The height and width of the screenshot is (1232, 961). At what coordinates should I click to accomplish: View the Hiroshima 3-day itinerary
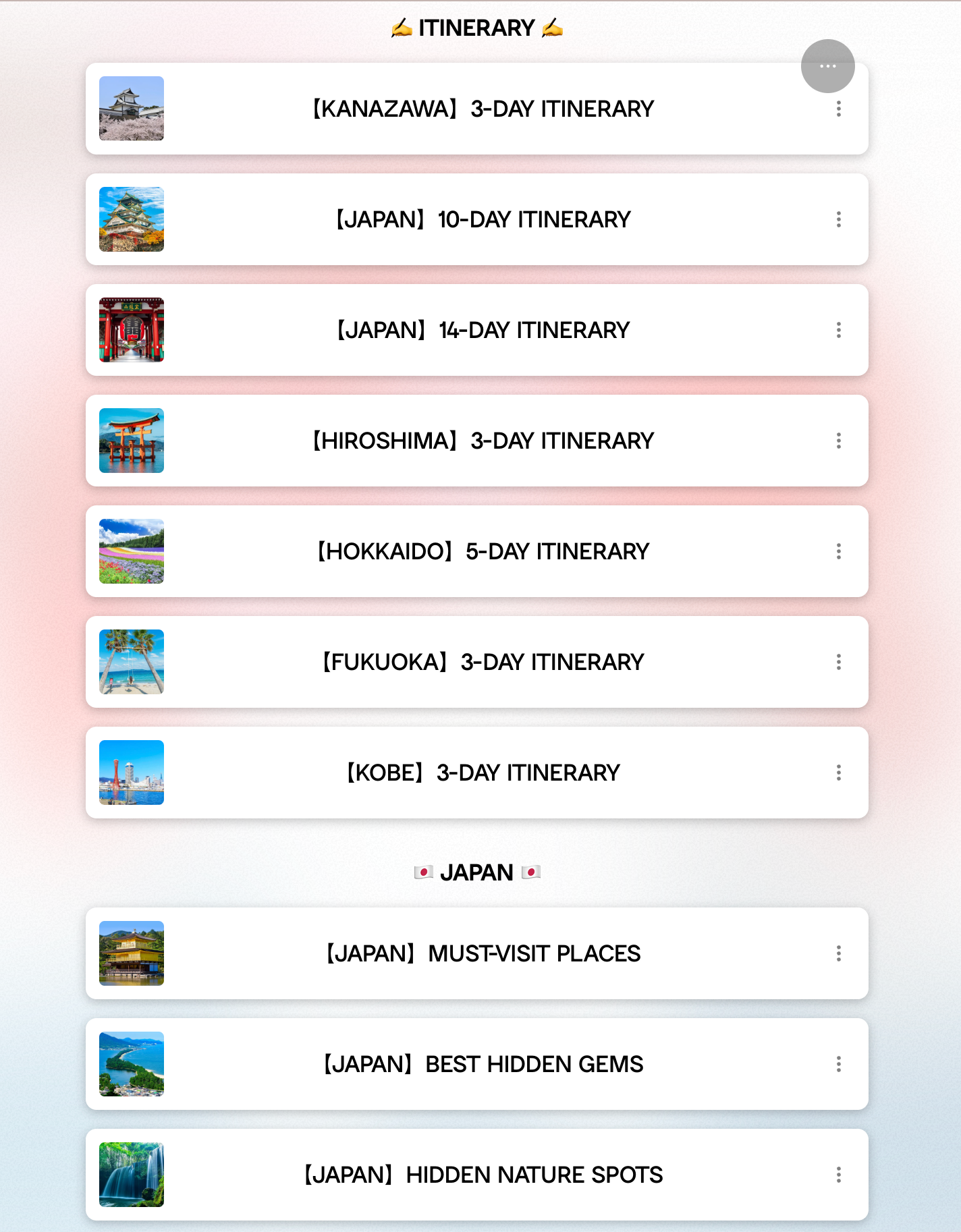coord(483,441)
